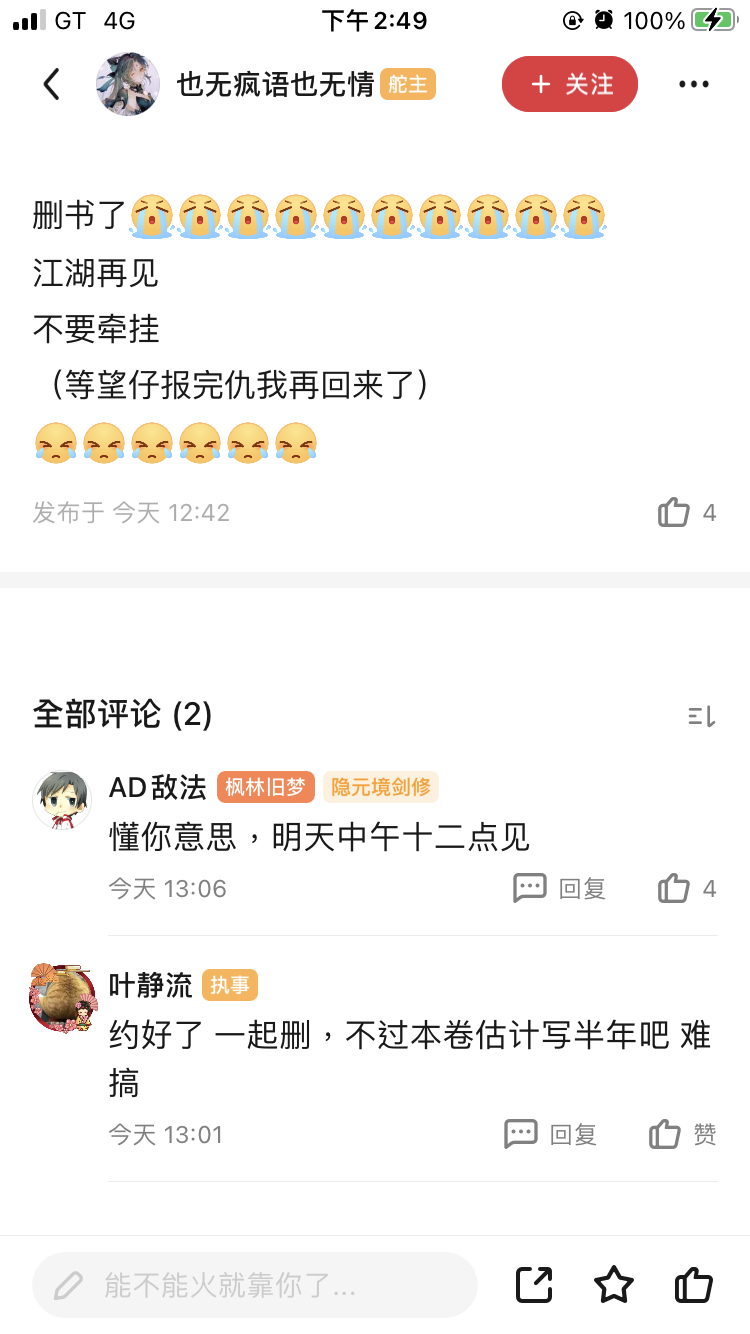Reply to AD敌法's comment
The width and height of the screenshot is (750, 1334).
click(560, 888)
